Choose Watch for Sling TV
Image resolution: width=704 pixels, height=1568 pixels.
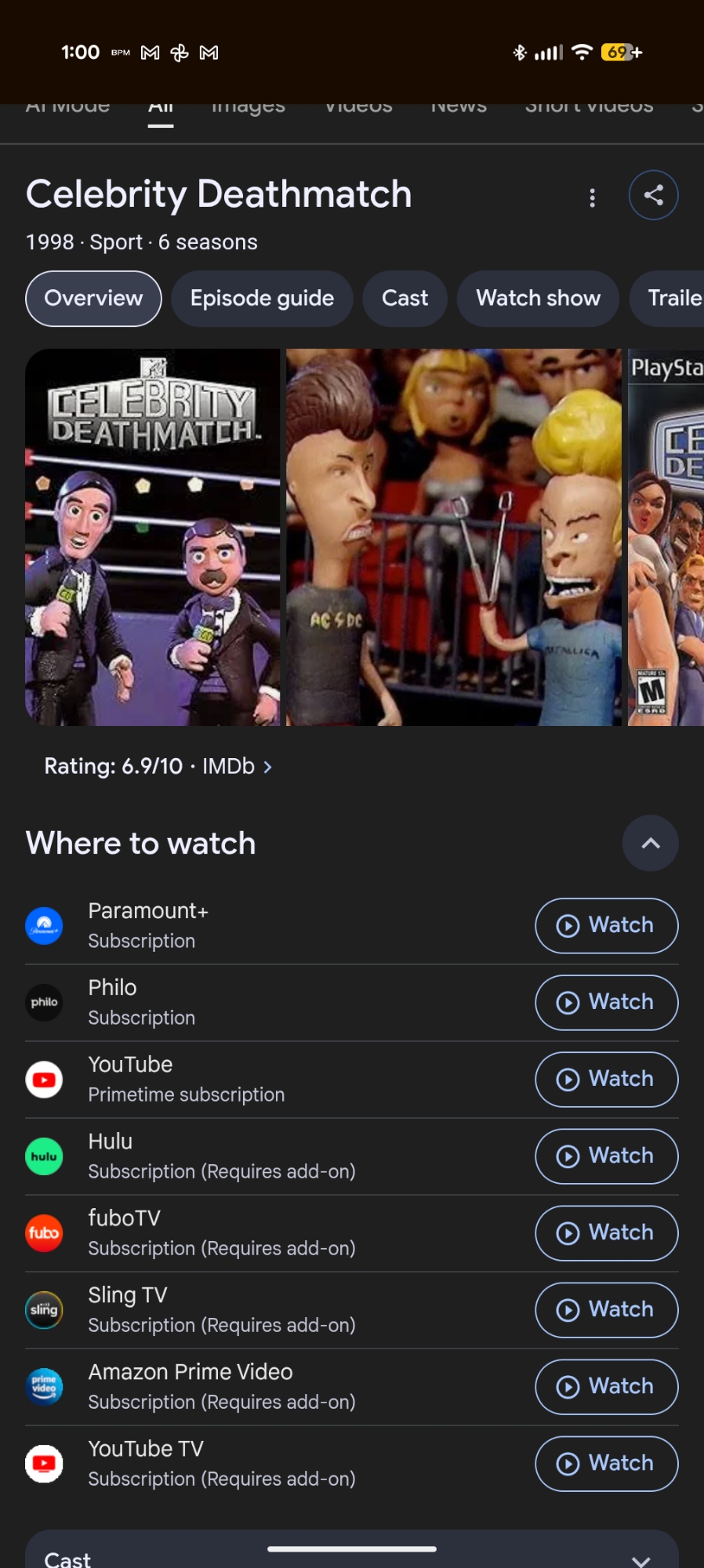tap(606, 1310)
